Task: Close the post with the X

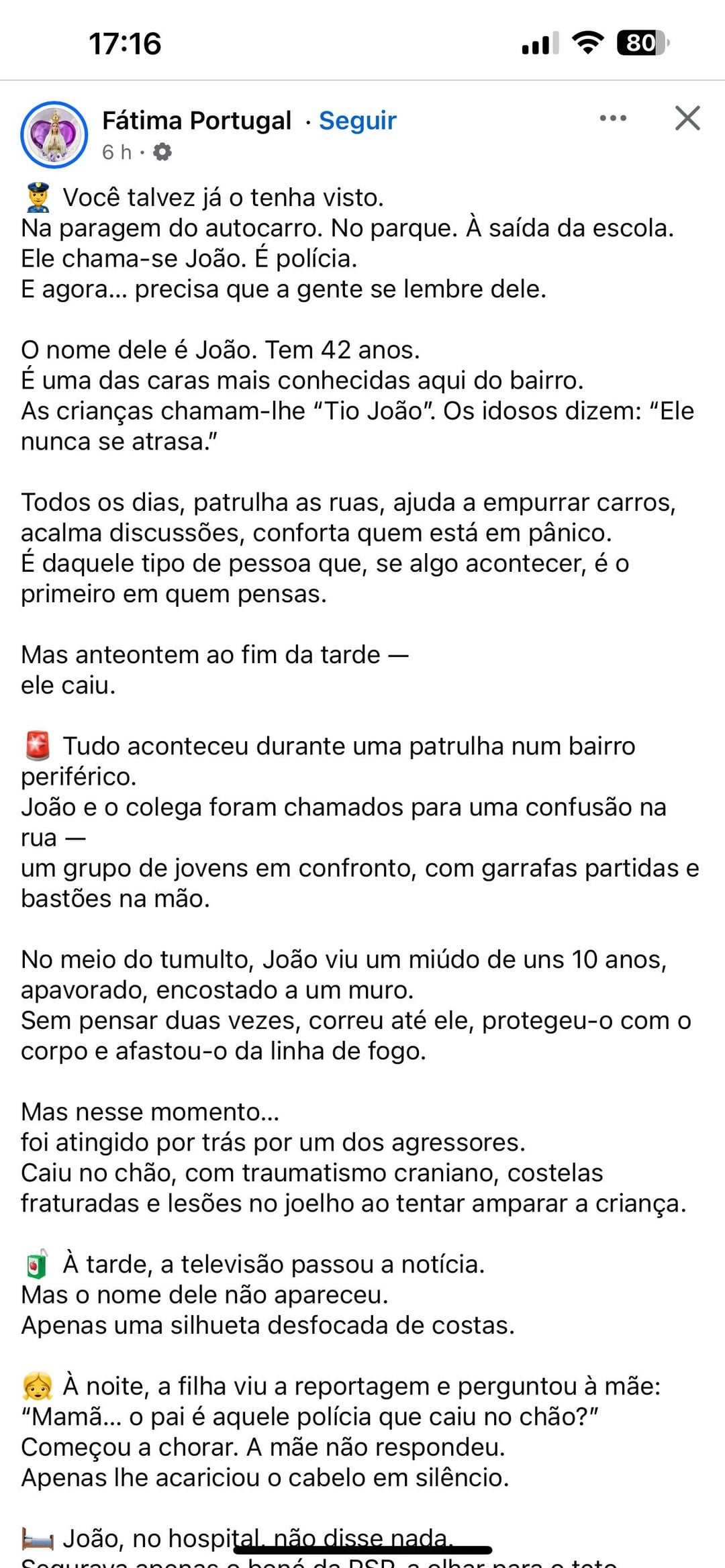Action: (687, 118)
